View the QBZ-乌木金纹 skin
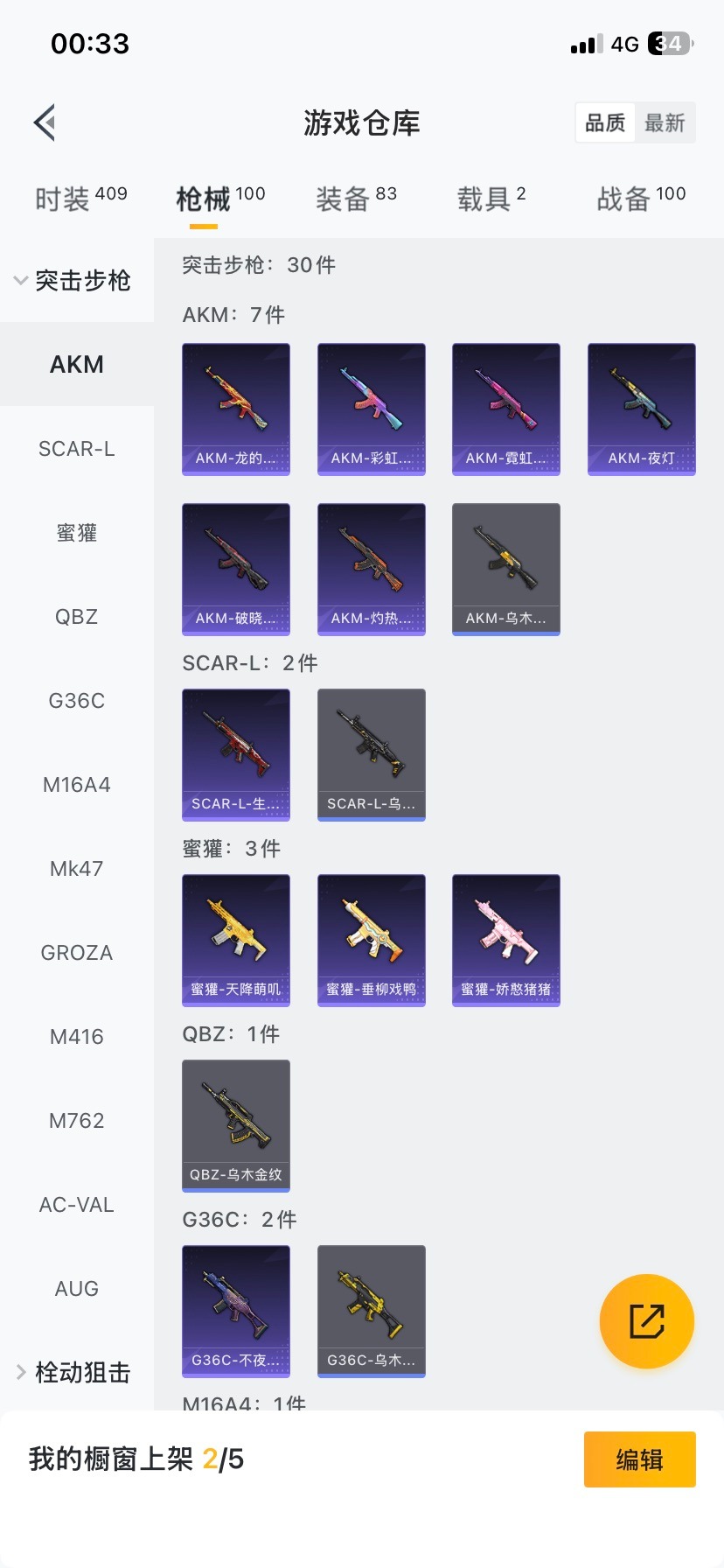 236,1125
